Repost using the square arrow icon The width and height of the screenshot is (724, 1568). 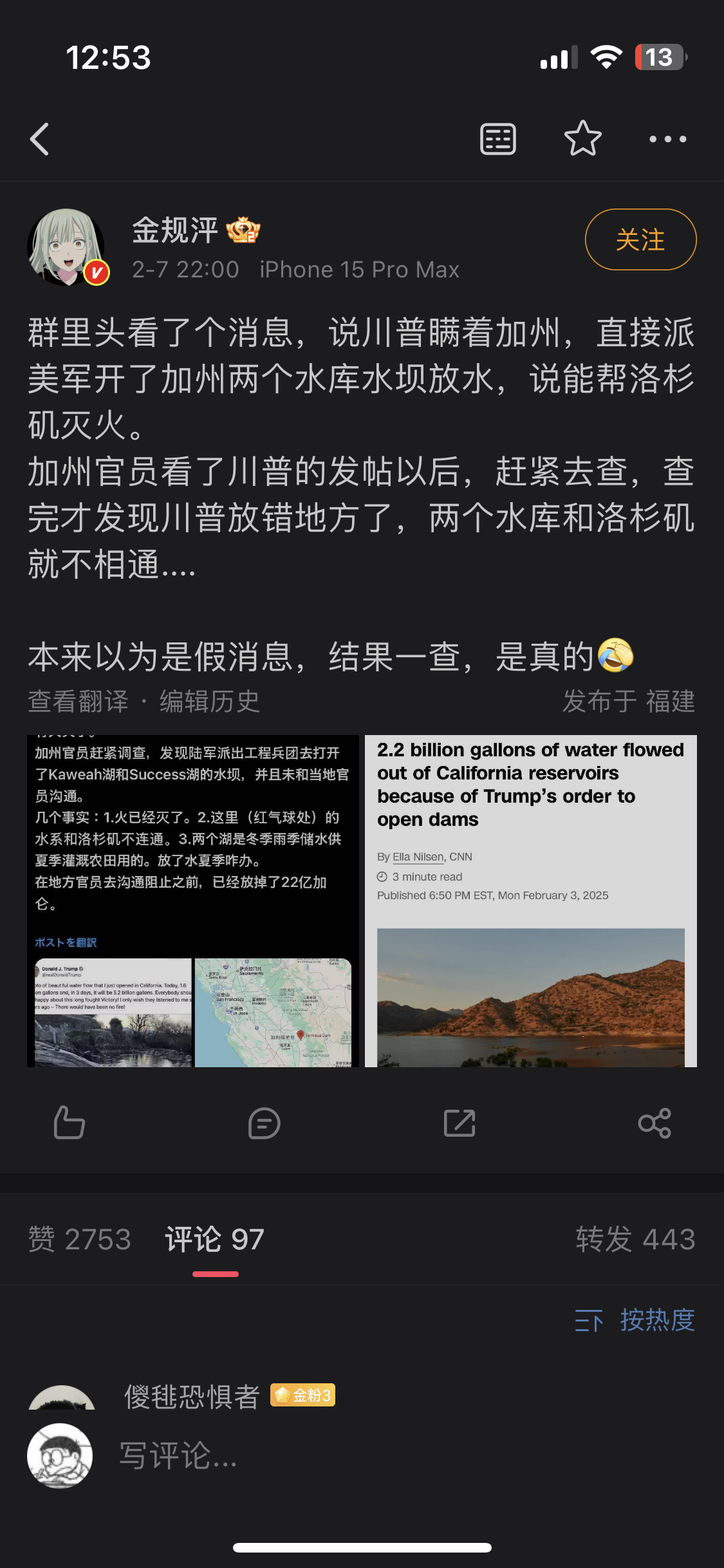[x=459, y=1123]
